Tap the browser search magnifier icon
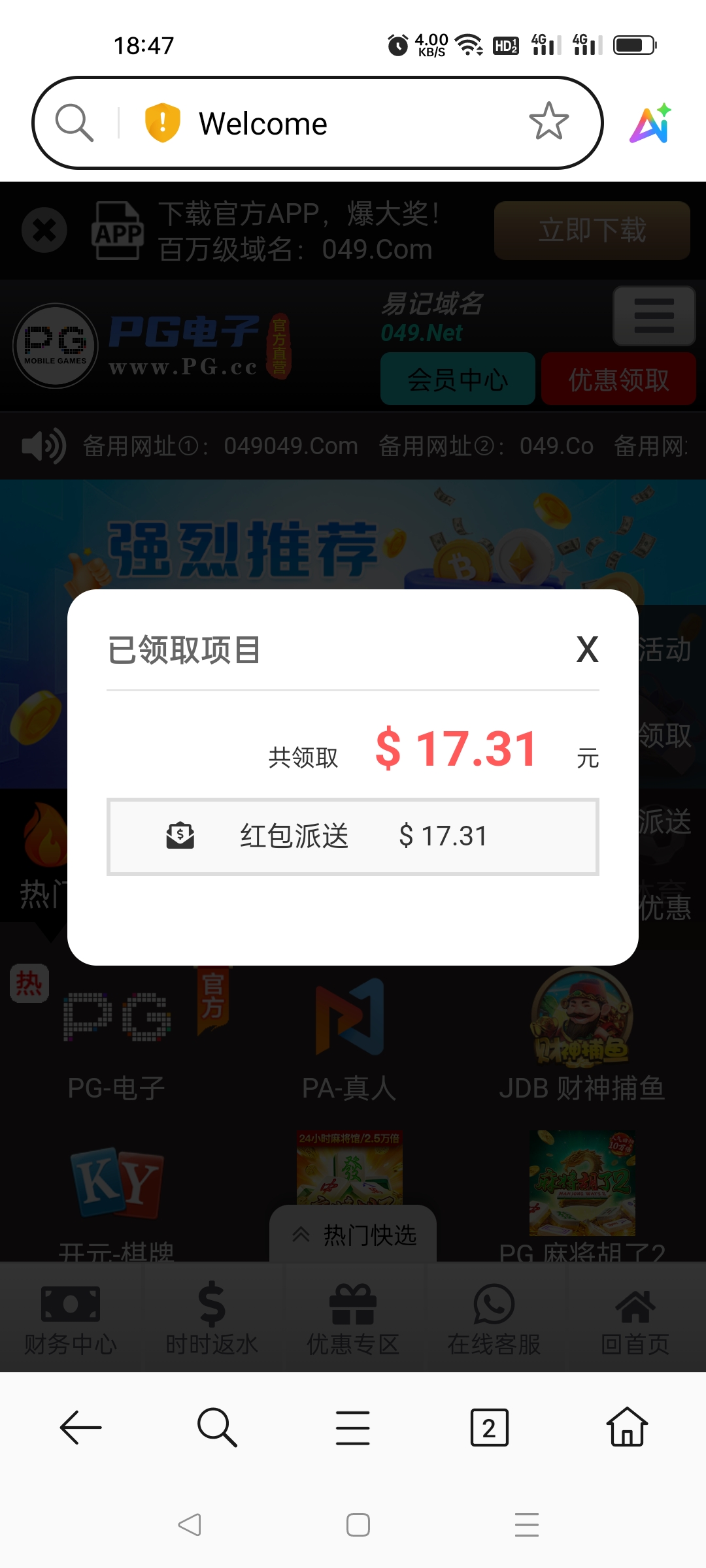The image size is (706, 1568). click(74, 122)
